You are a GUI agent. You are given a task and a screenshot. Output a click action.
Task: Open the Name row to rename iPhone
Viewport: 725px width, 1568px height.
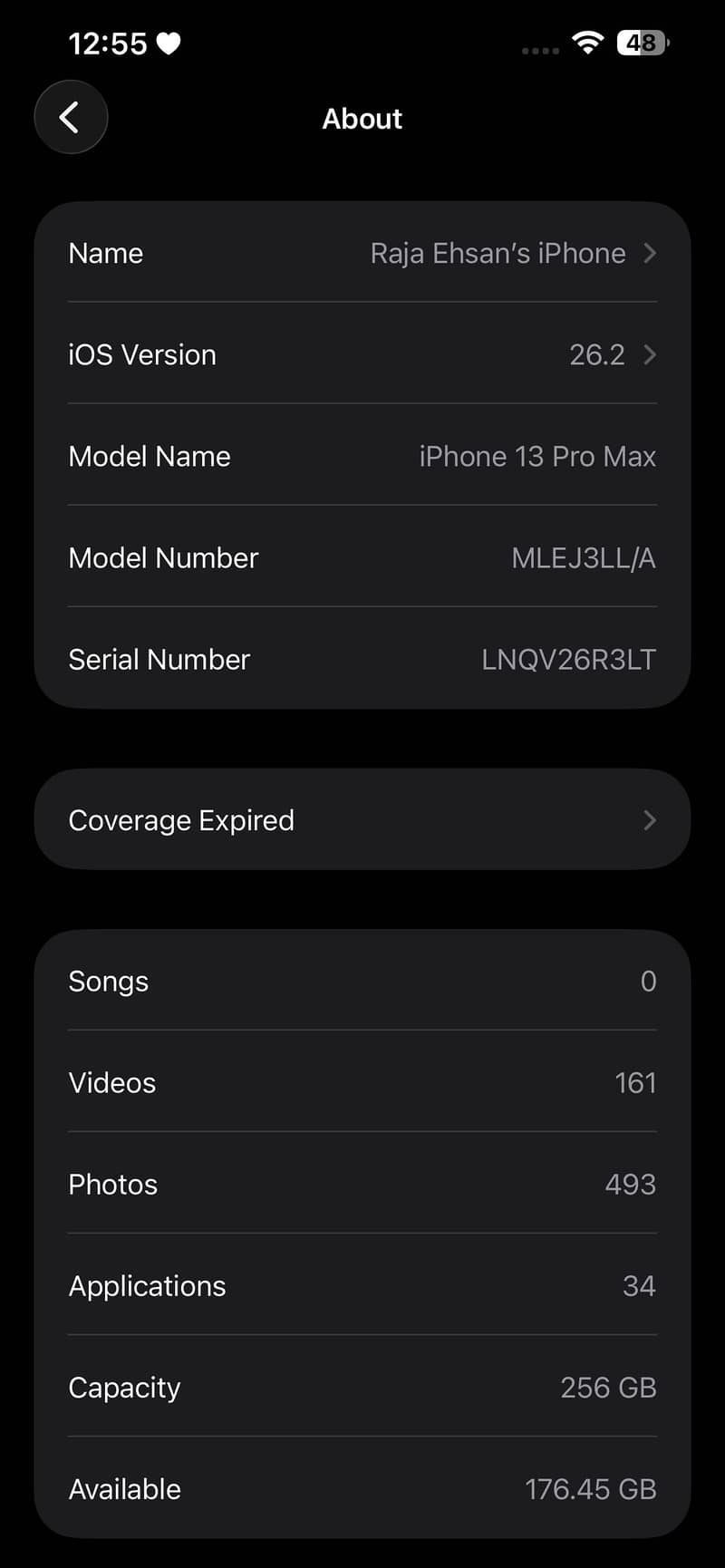click(x=362, y=254)
